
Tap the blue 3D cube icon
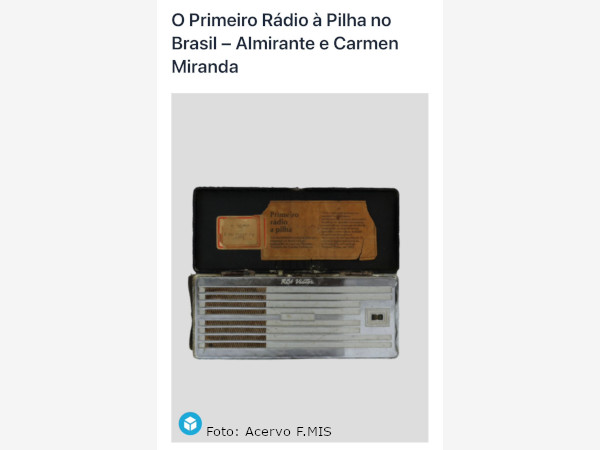point(190,424)
